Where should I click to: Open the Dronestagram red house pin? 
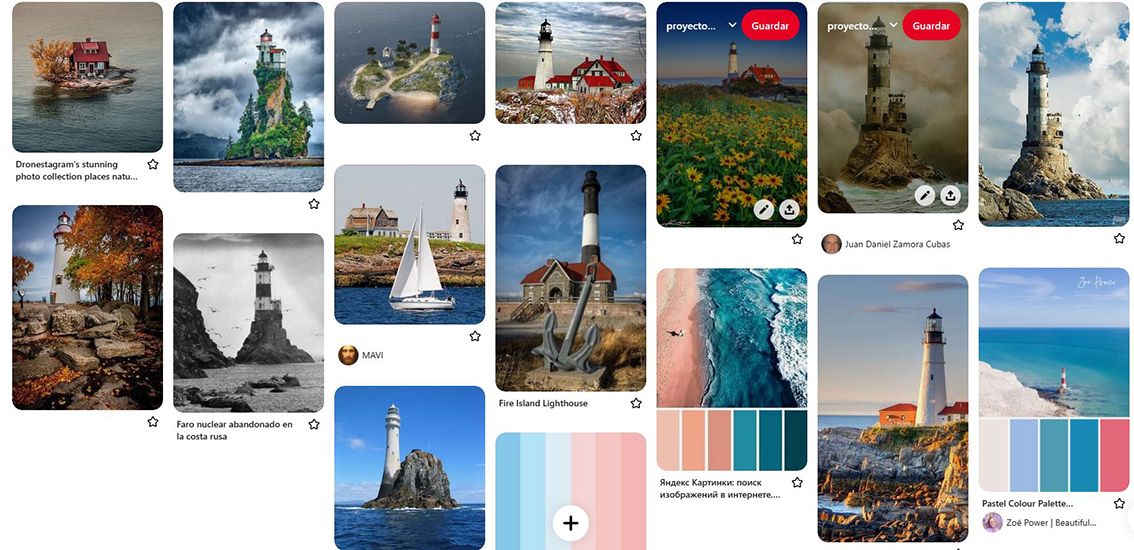[87, 77]
